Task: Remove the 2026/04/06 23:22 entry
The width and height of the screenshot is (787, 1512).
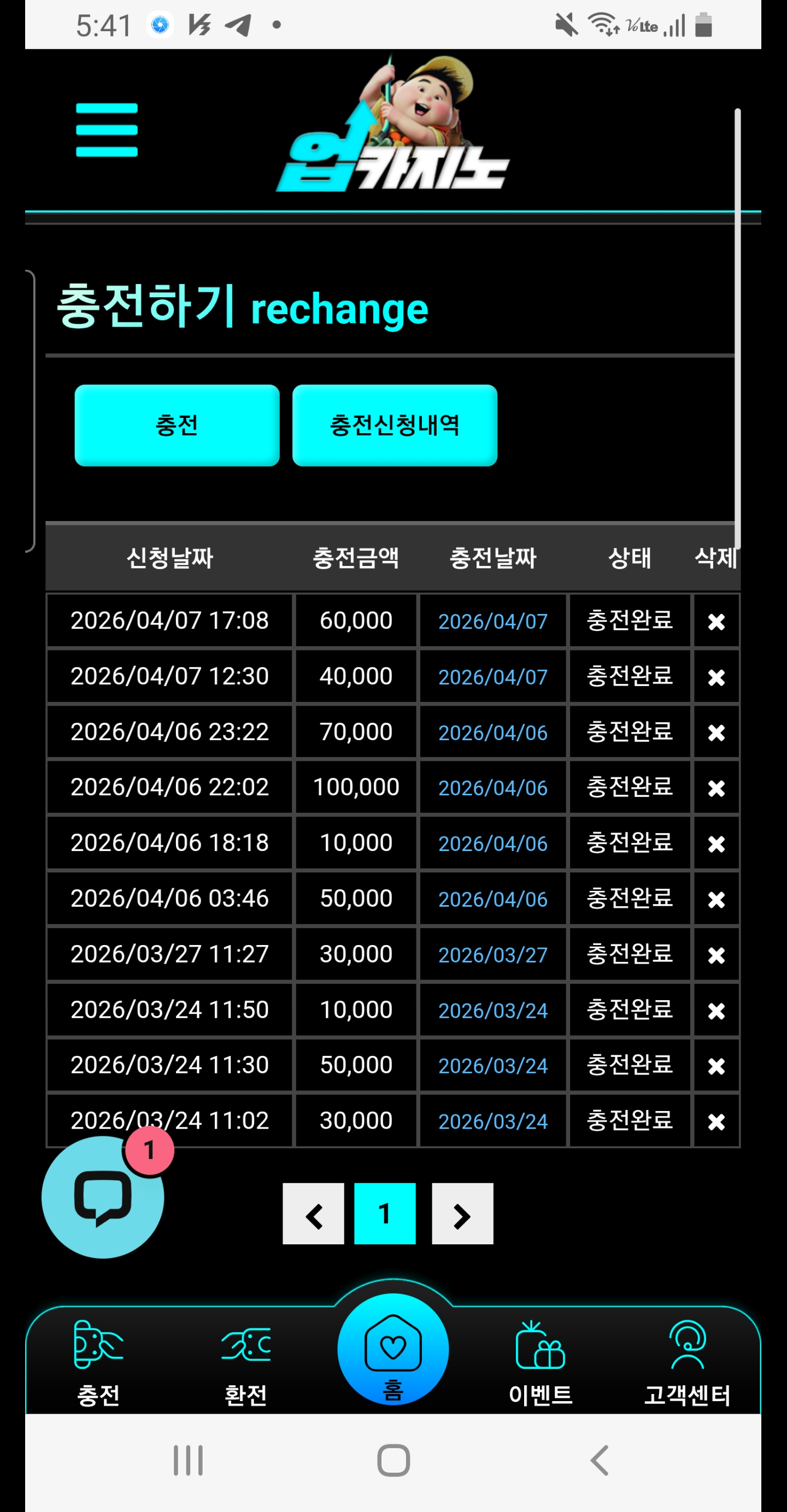Action: click(716, 733)
